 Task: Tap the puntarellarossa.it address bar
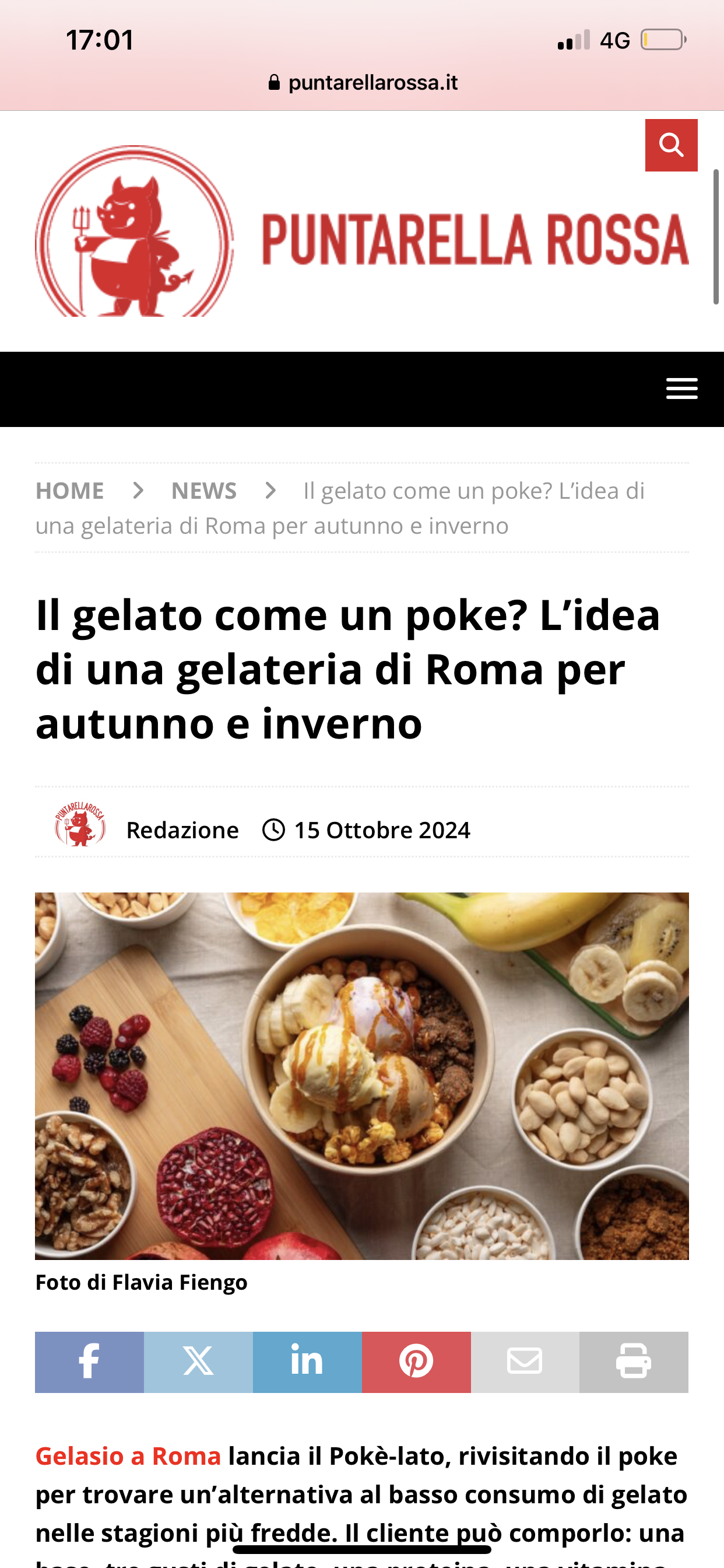click(363, 83)
